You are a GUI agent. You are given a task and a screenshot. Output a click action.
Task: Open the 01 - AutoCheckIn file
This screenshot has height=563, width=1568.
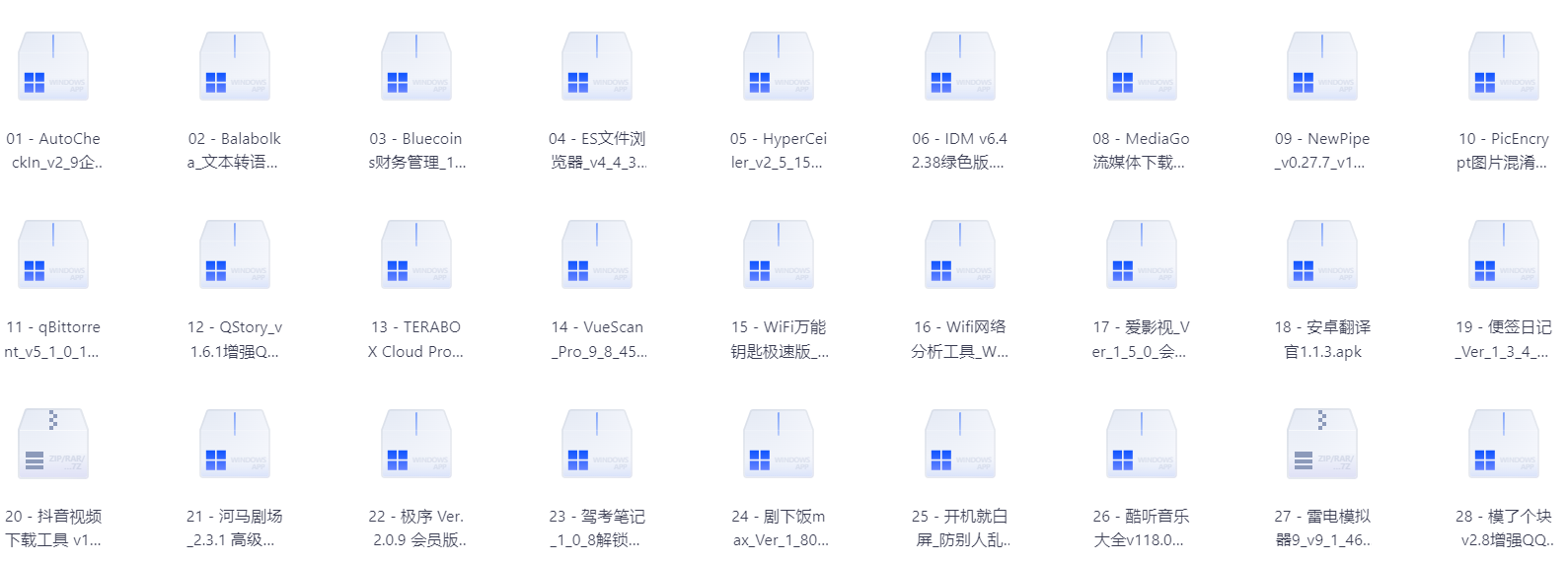tap(53, 67)
